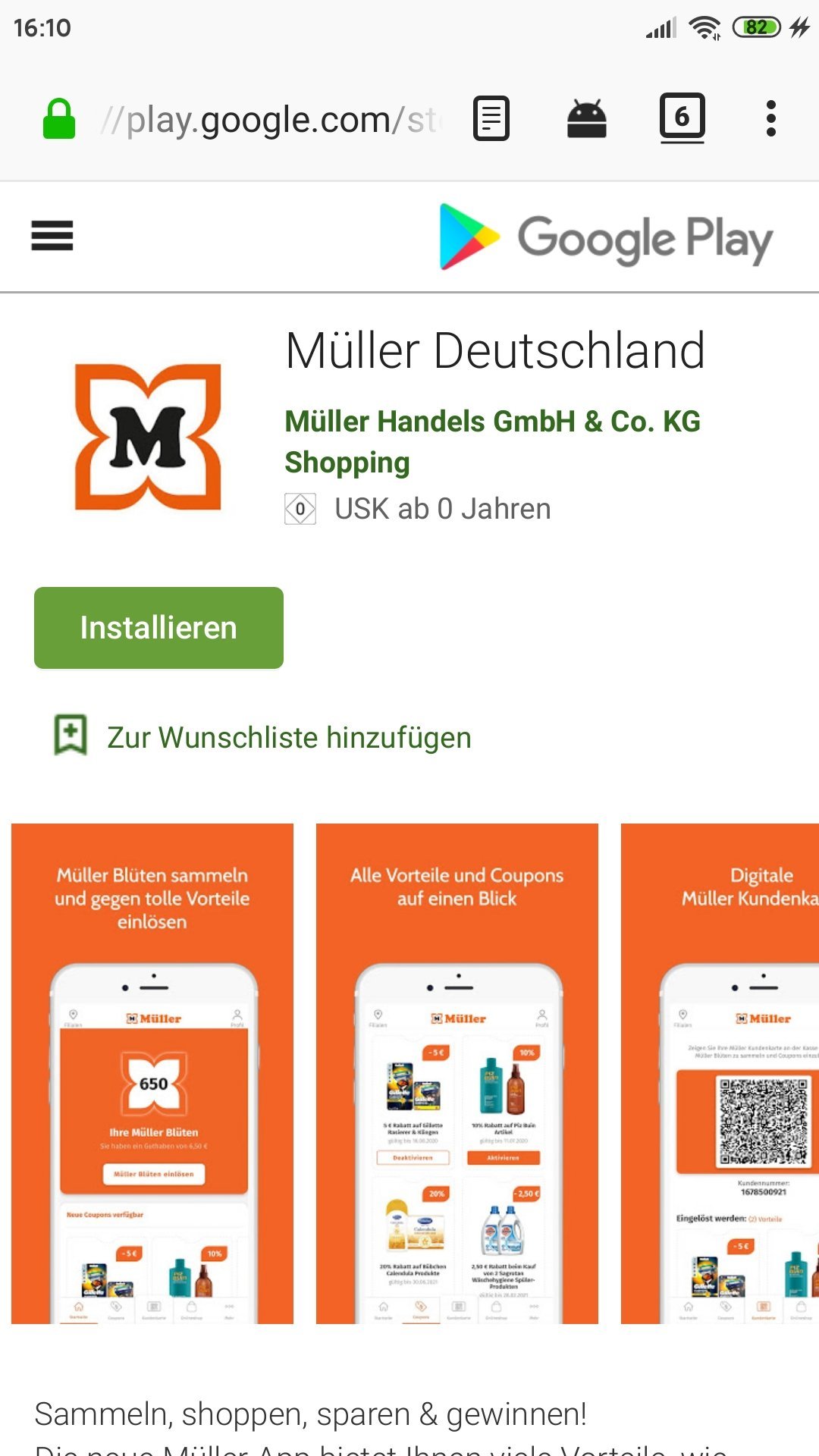Go to the Google Play home logo
The height and width of the screenshot is (1456, 819).
(x=606, y=237)
